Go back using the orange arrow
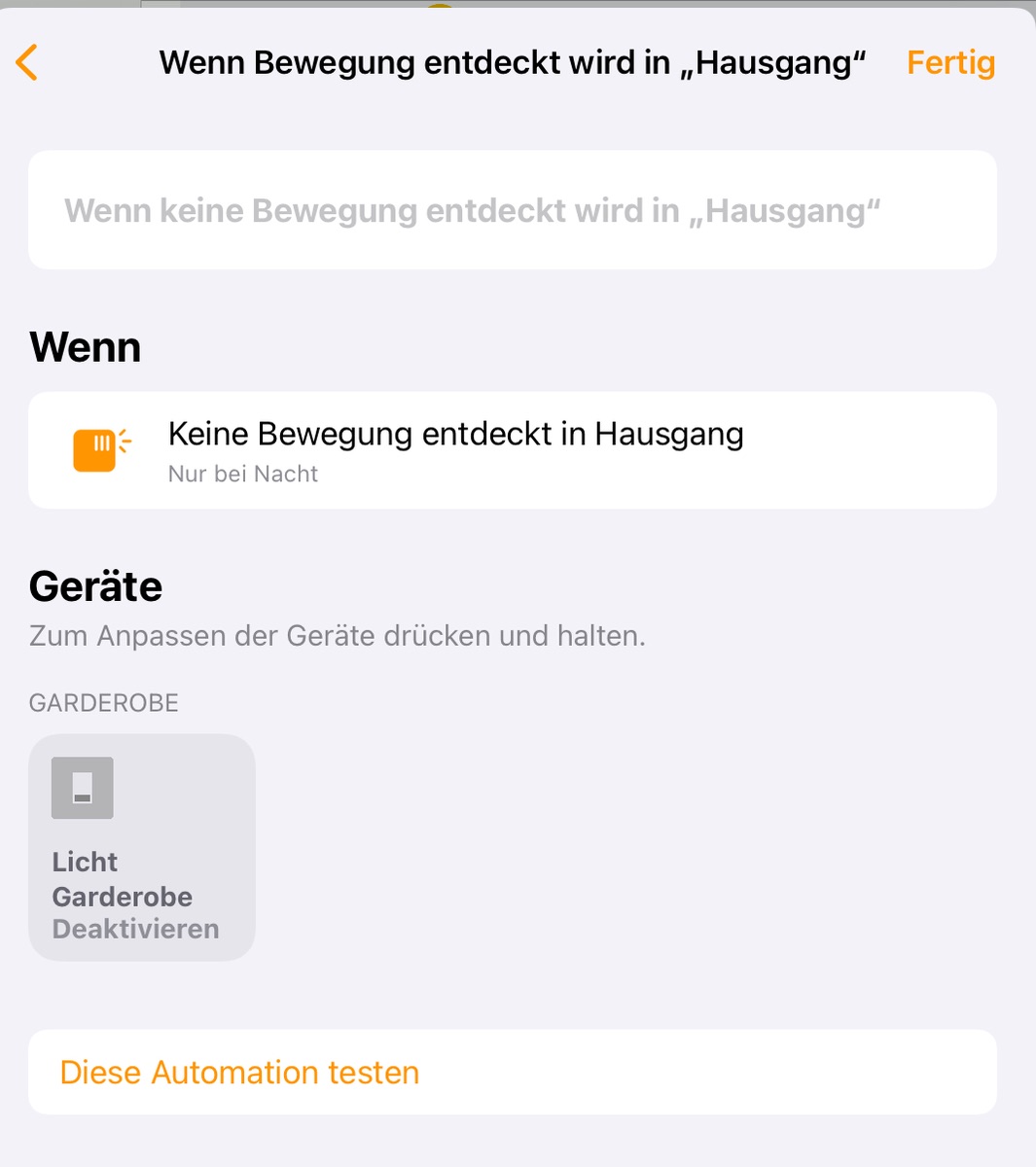 (x=27, y=63)
